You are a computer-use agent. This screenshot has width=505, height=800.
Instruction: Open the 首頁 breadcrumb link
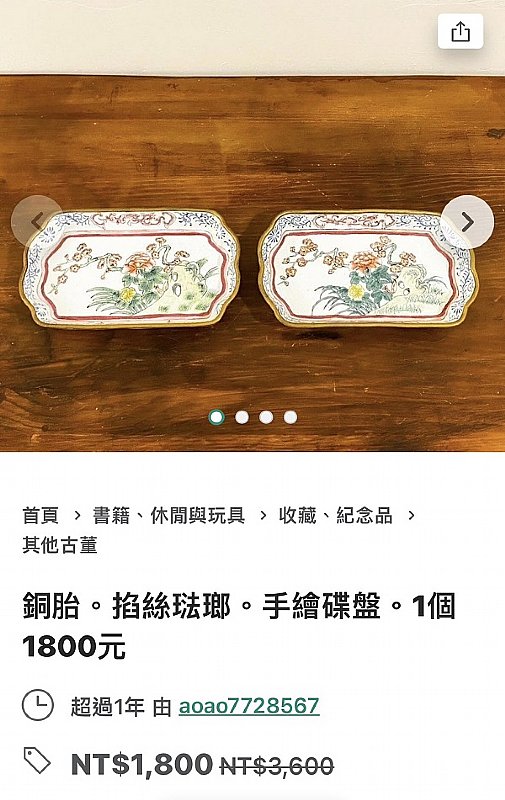[x=40, y=515]
